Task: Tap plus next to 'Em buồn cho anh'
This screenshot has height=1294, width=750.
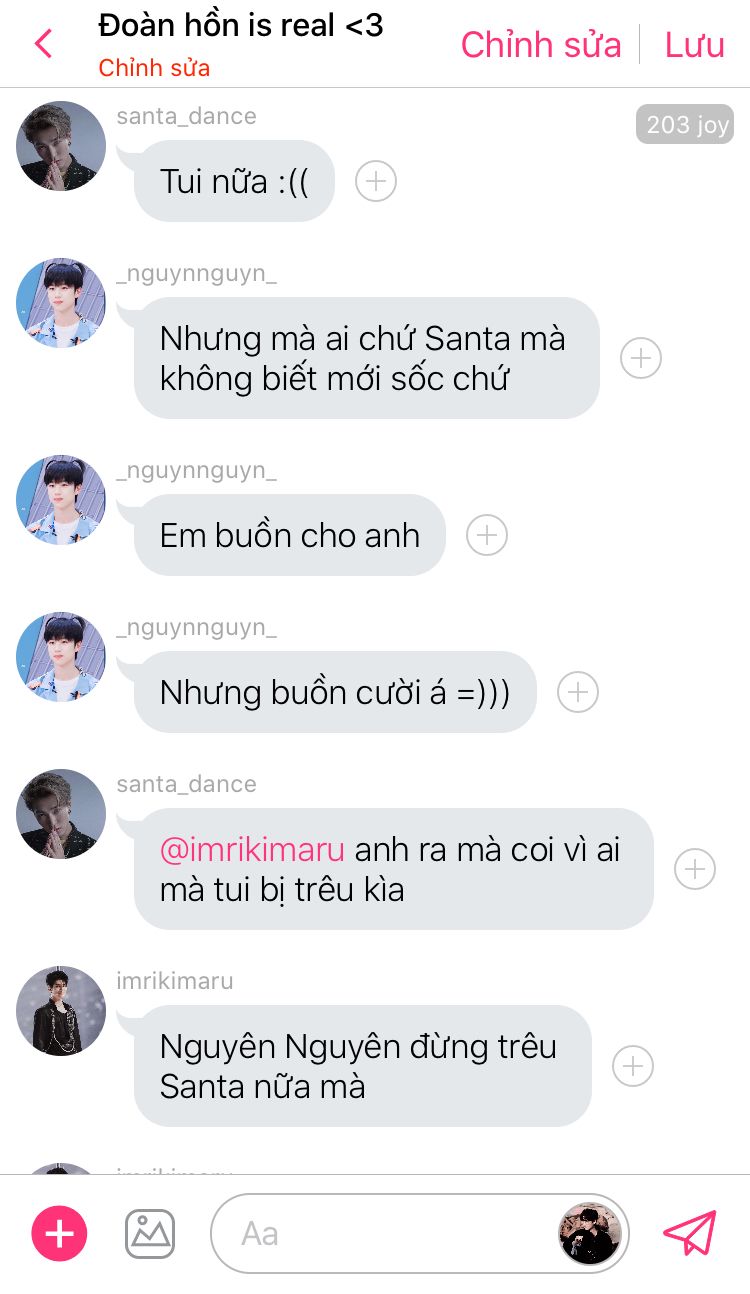Action: pyautogui.click(x=487, y=535)
